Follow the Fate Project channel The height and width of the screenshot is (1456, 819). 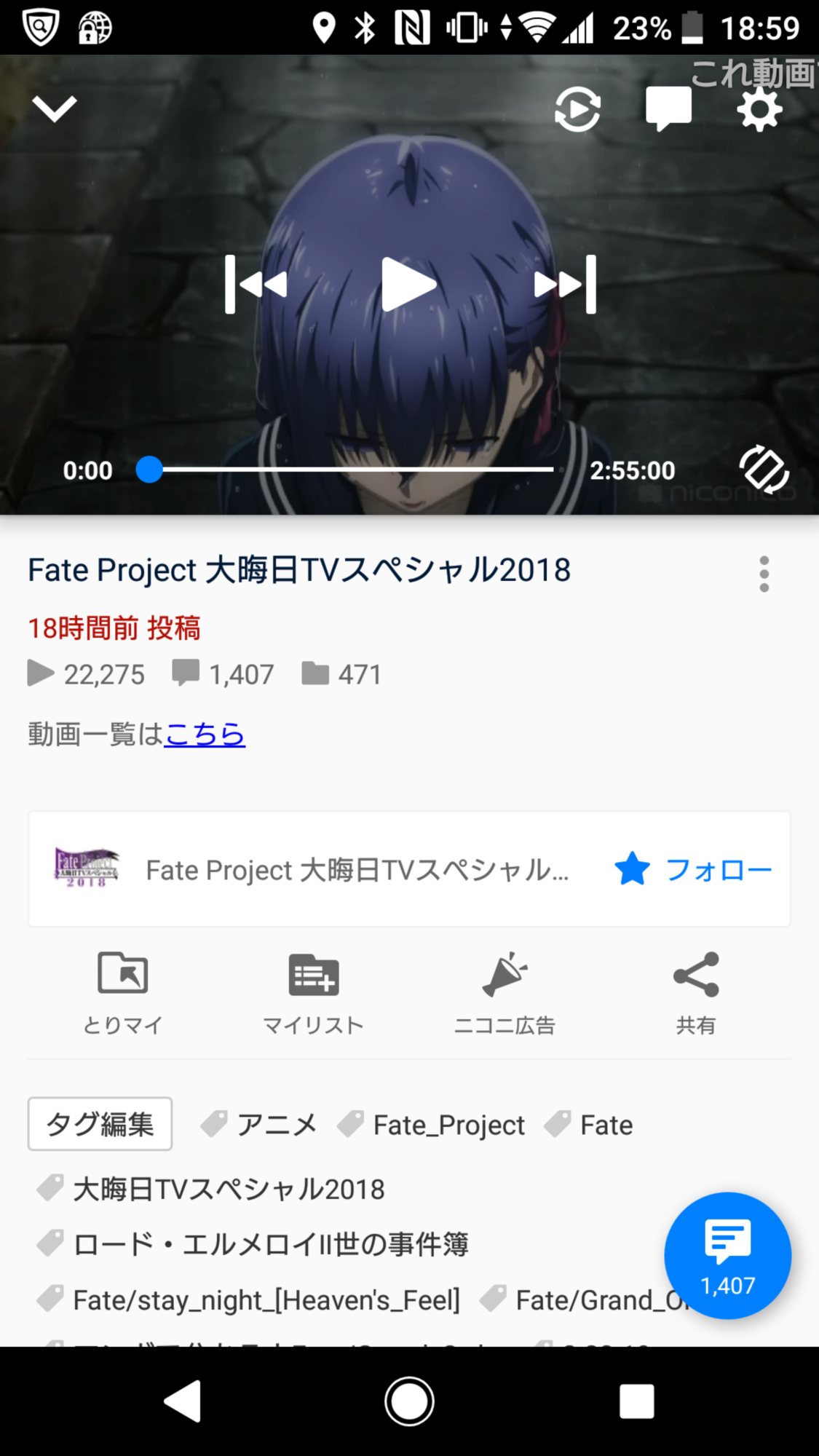point(693,869)
